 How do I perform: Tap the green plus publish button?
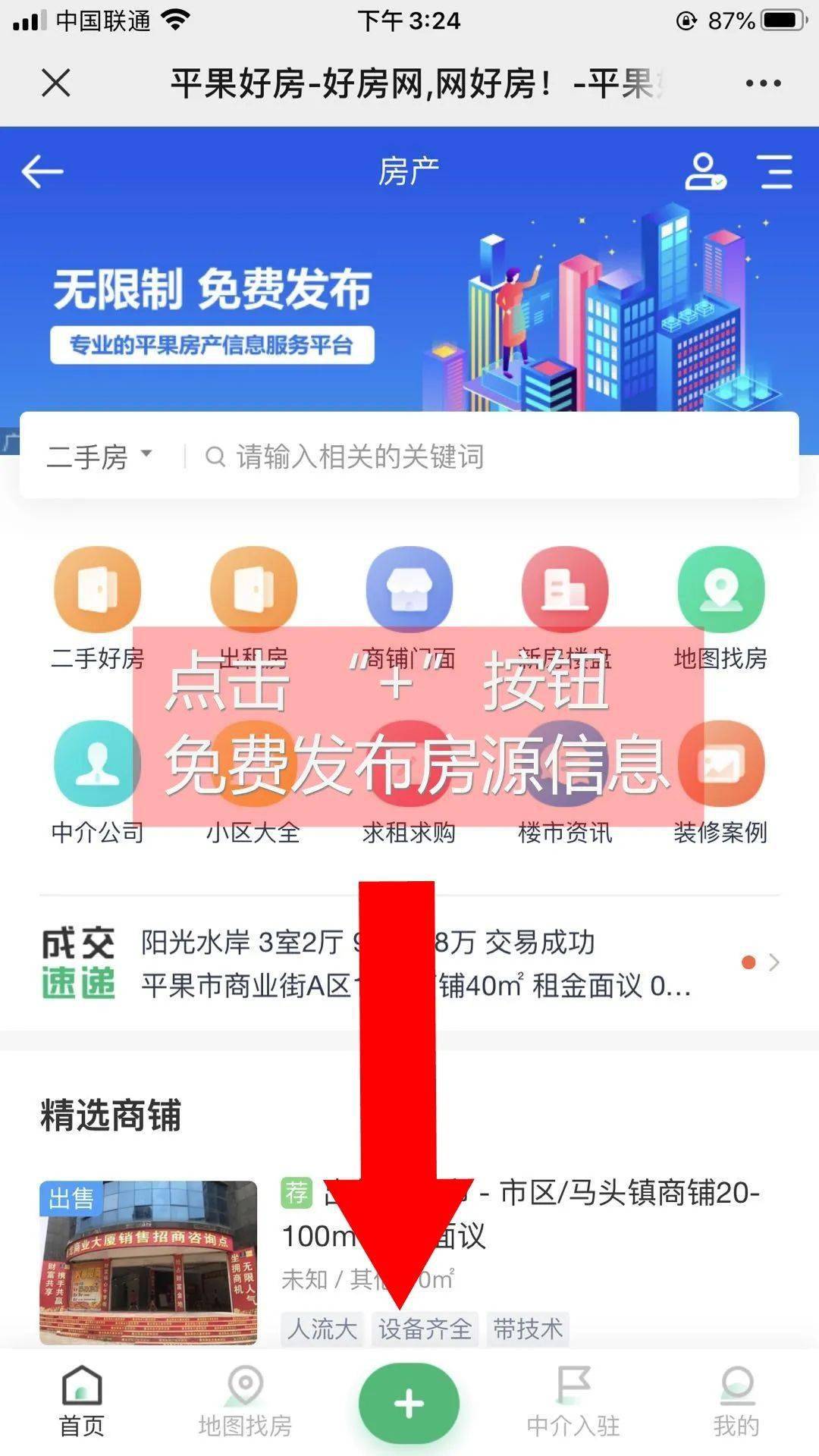409,1404
